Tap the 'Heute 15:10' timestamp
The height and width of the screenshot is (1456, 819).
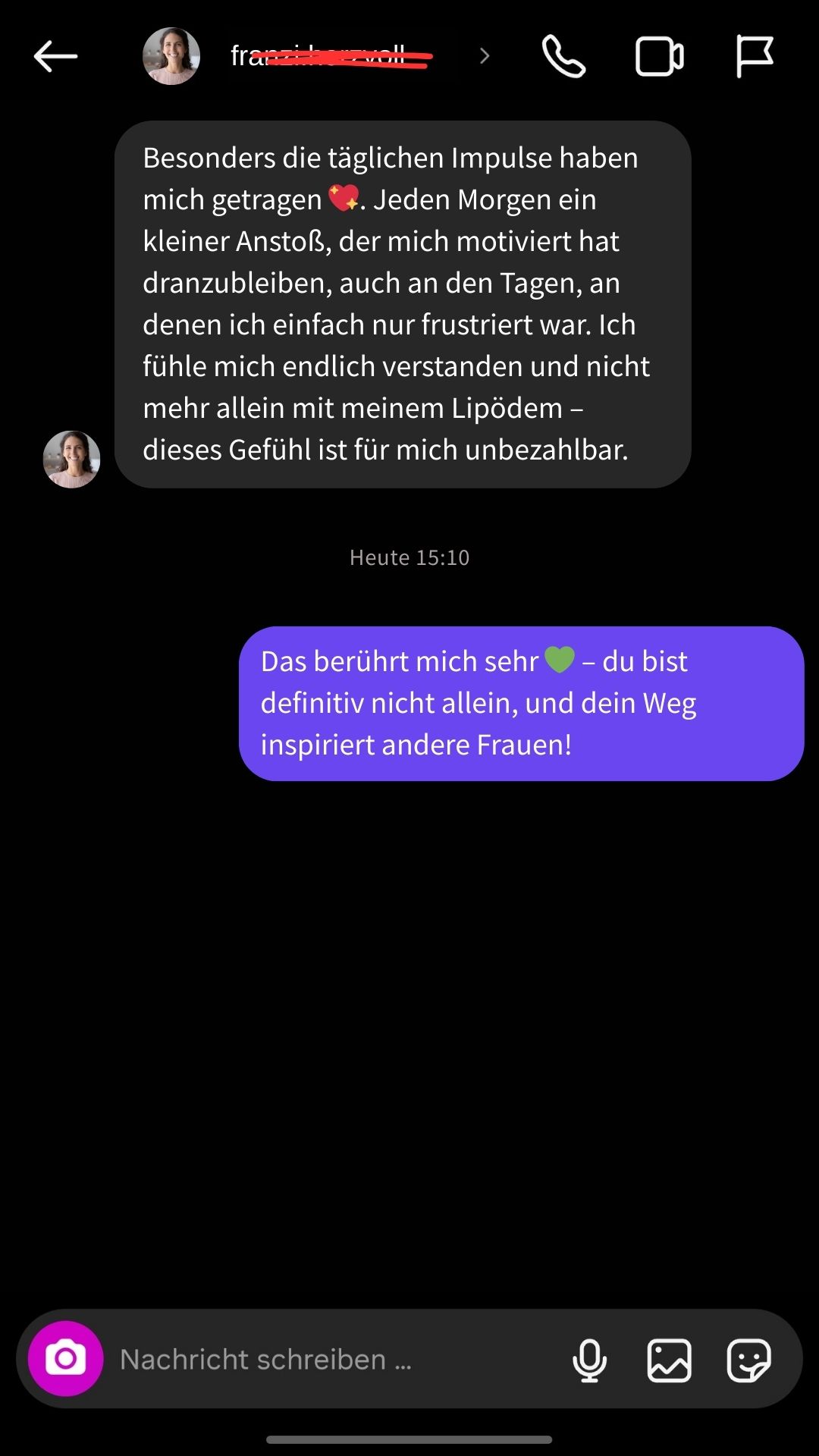(409, 557)
